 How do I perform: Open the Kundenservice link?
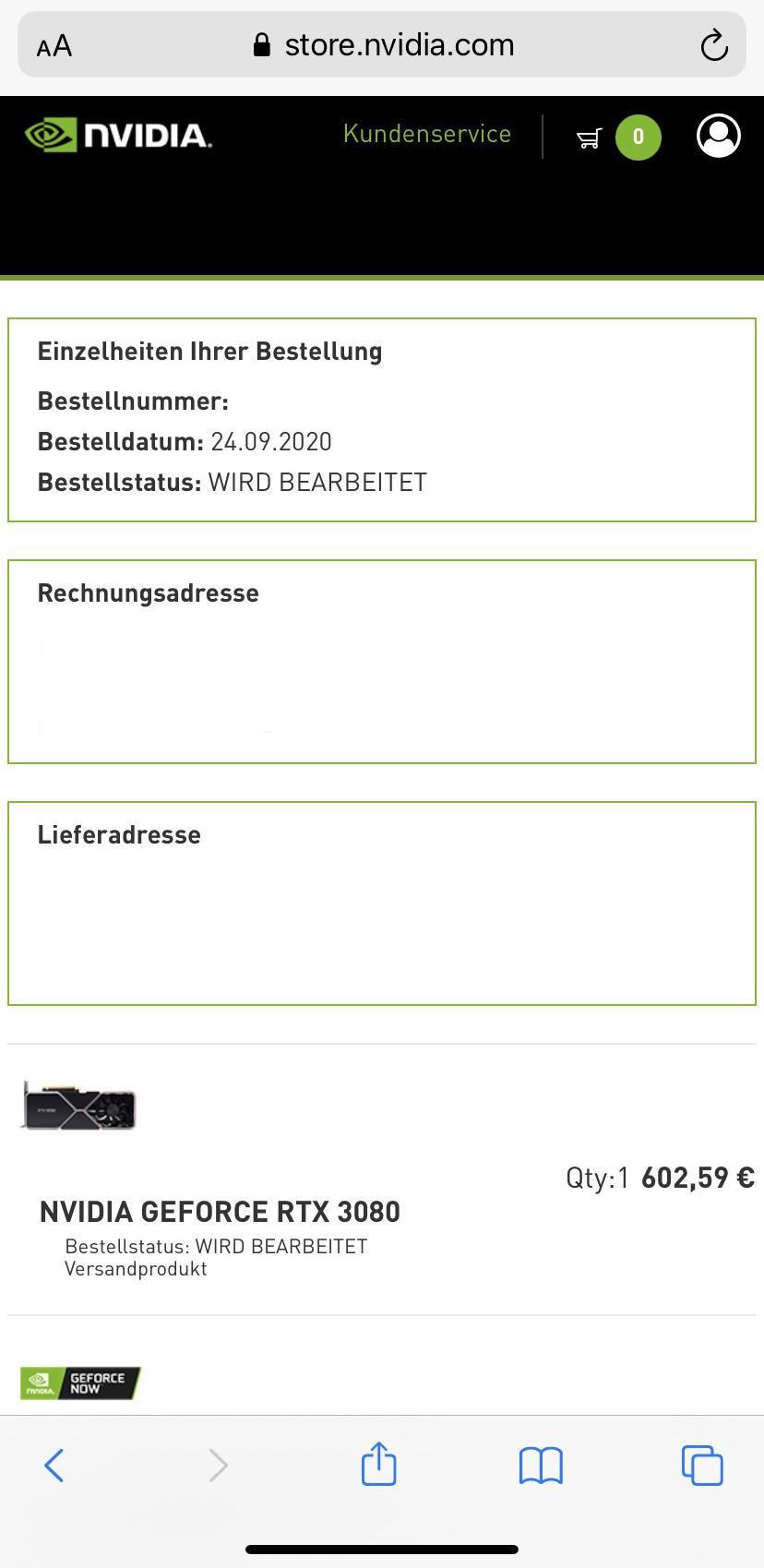click(427, 135)
